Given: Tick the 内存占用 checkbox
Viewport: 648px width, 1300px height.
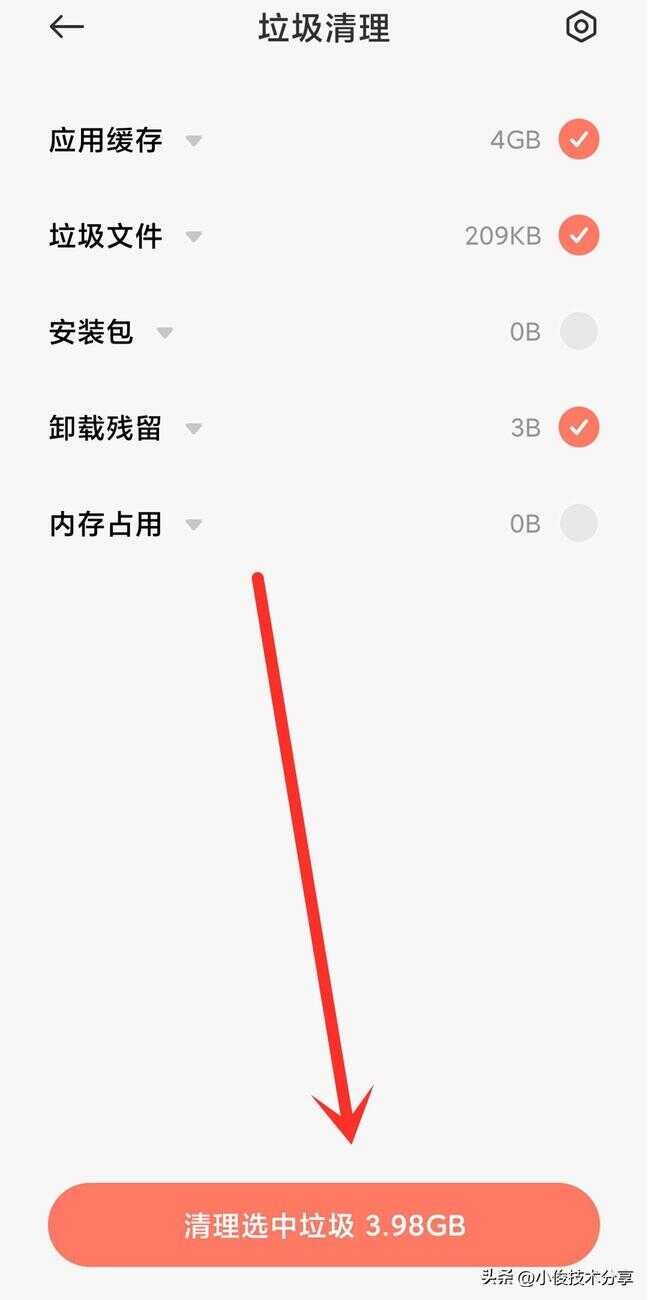Looking at the screenshot, I should pyautogui.click(x=578, y=524).
